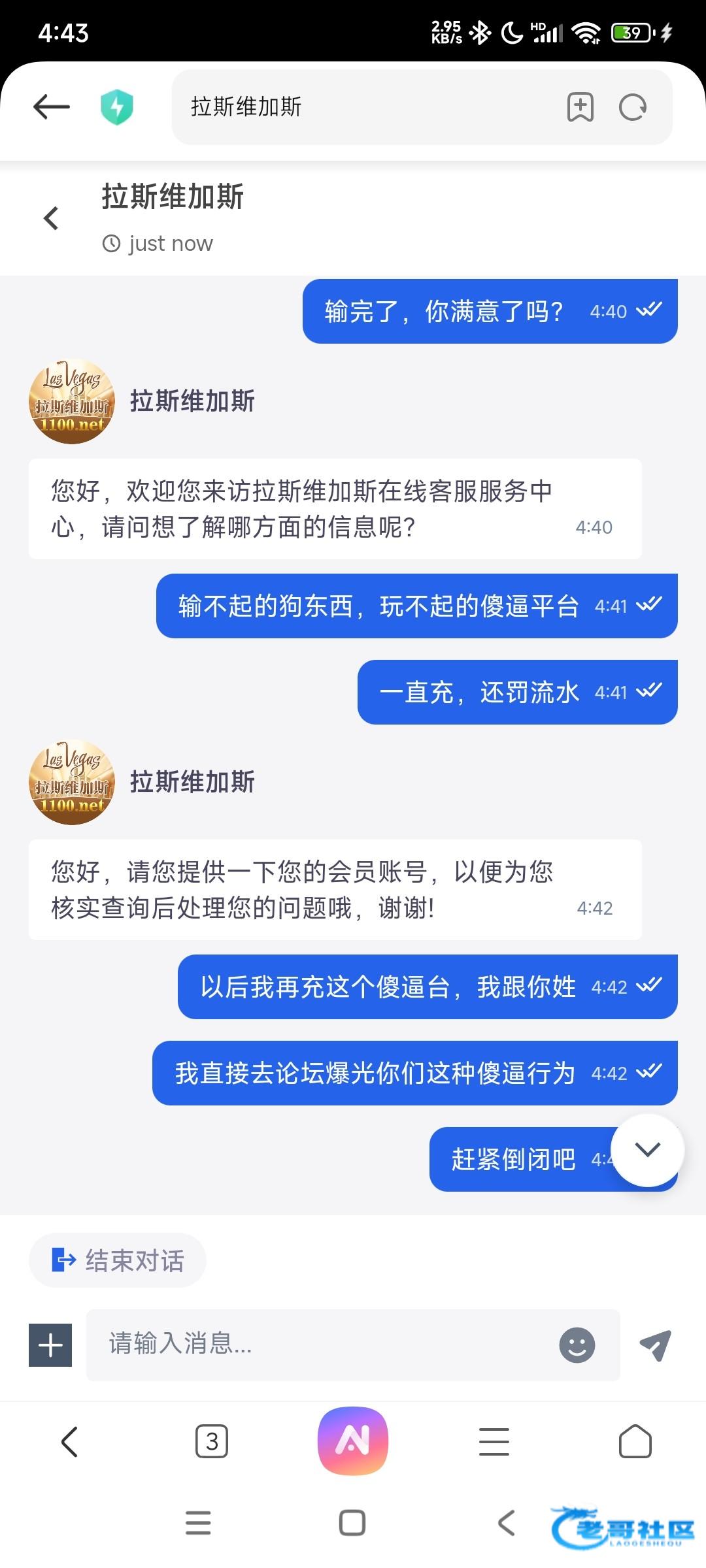Open the browser menu with three lines

[x=494, y=1441]
